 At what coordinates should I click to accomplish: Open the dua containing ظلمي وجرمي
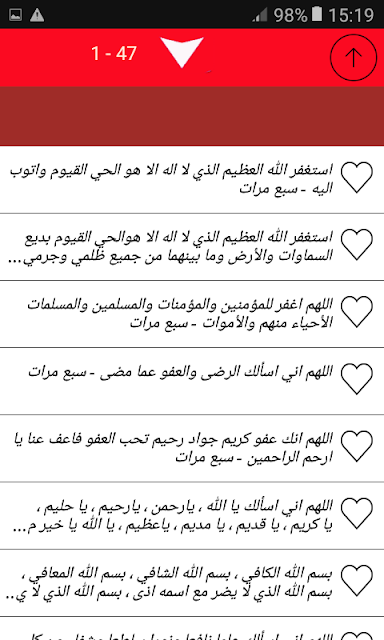171,247
